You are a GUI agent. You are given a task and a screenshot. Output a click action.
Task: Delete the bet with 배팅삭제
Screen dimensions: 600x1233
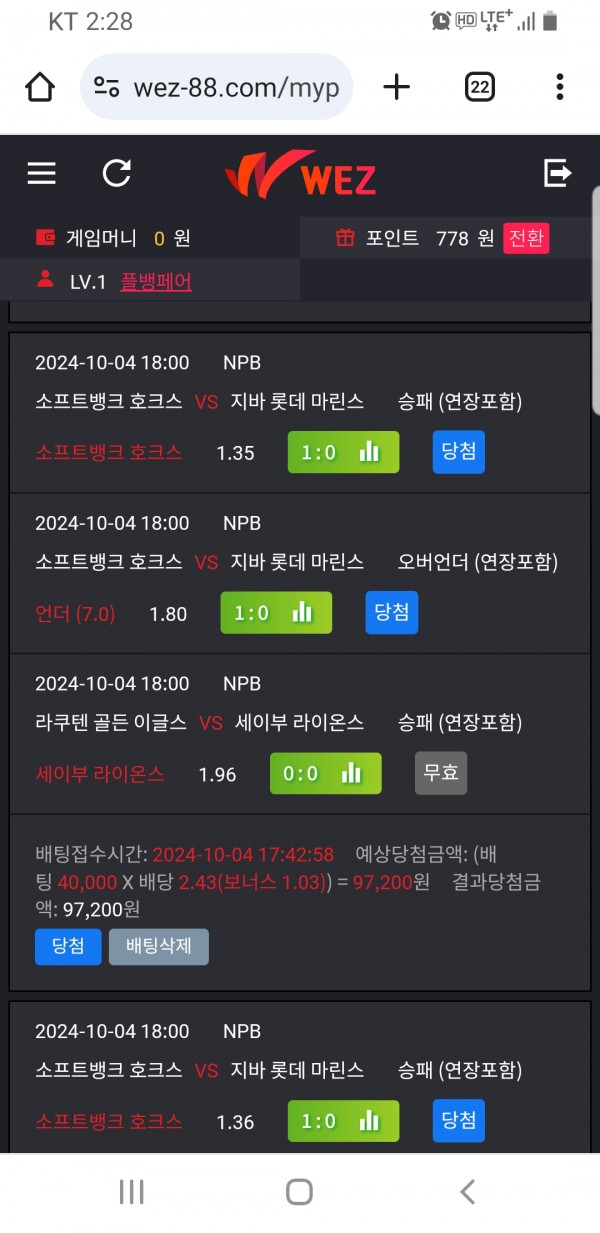coord(159,946)
